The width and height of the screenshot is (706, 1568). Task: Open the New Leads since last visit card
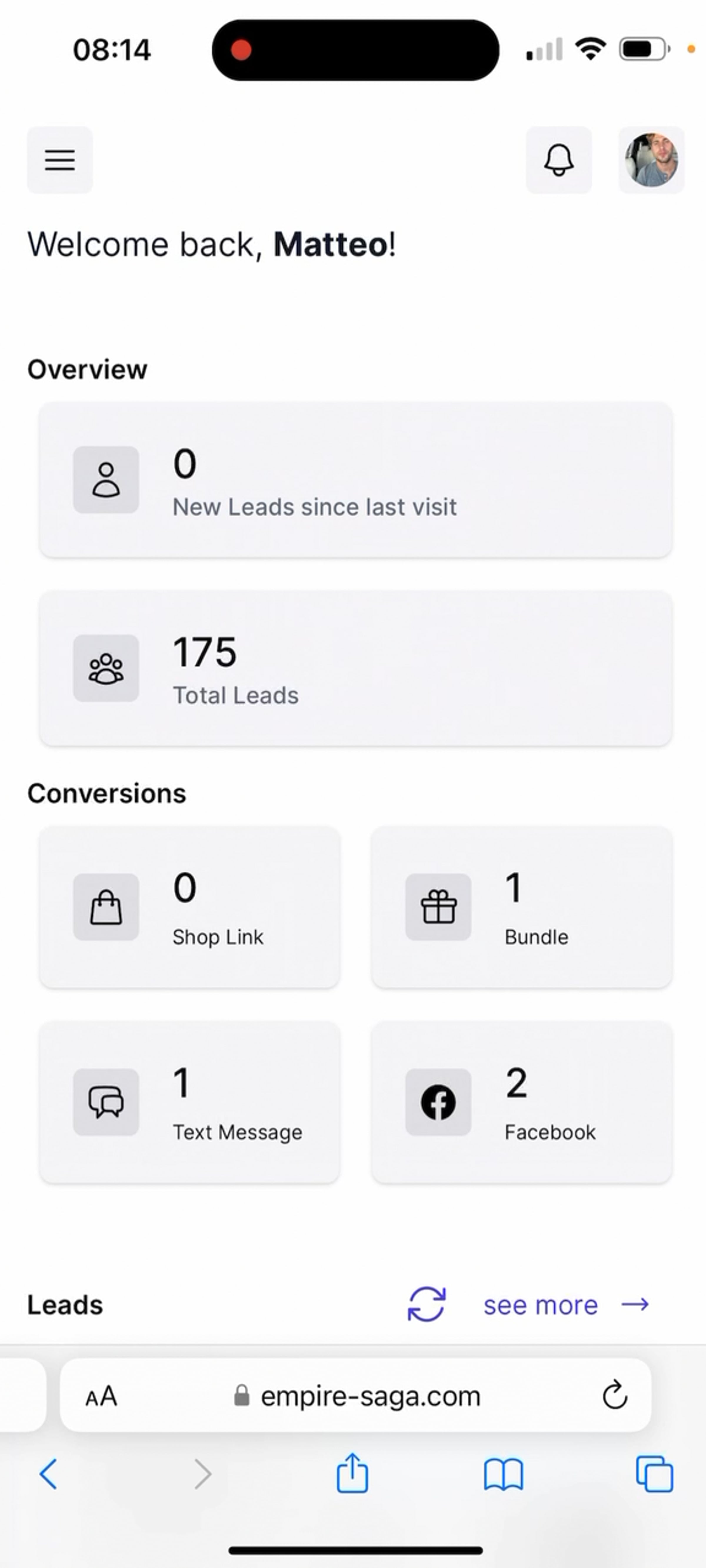click(x=355, y=480)
